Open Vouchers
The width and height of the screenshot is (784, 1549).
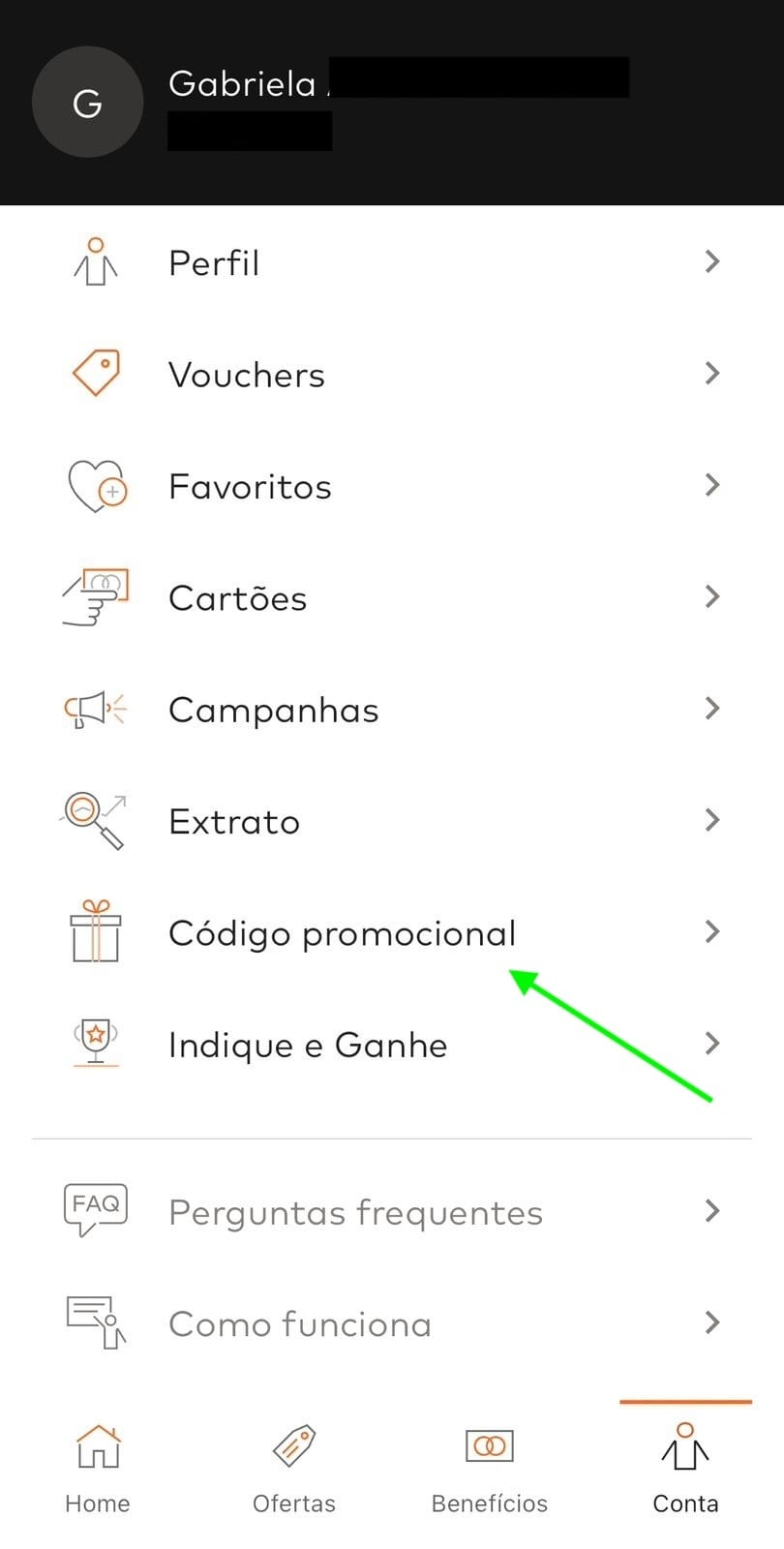392,374
